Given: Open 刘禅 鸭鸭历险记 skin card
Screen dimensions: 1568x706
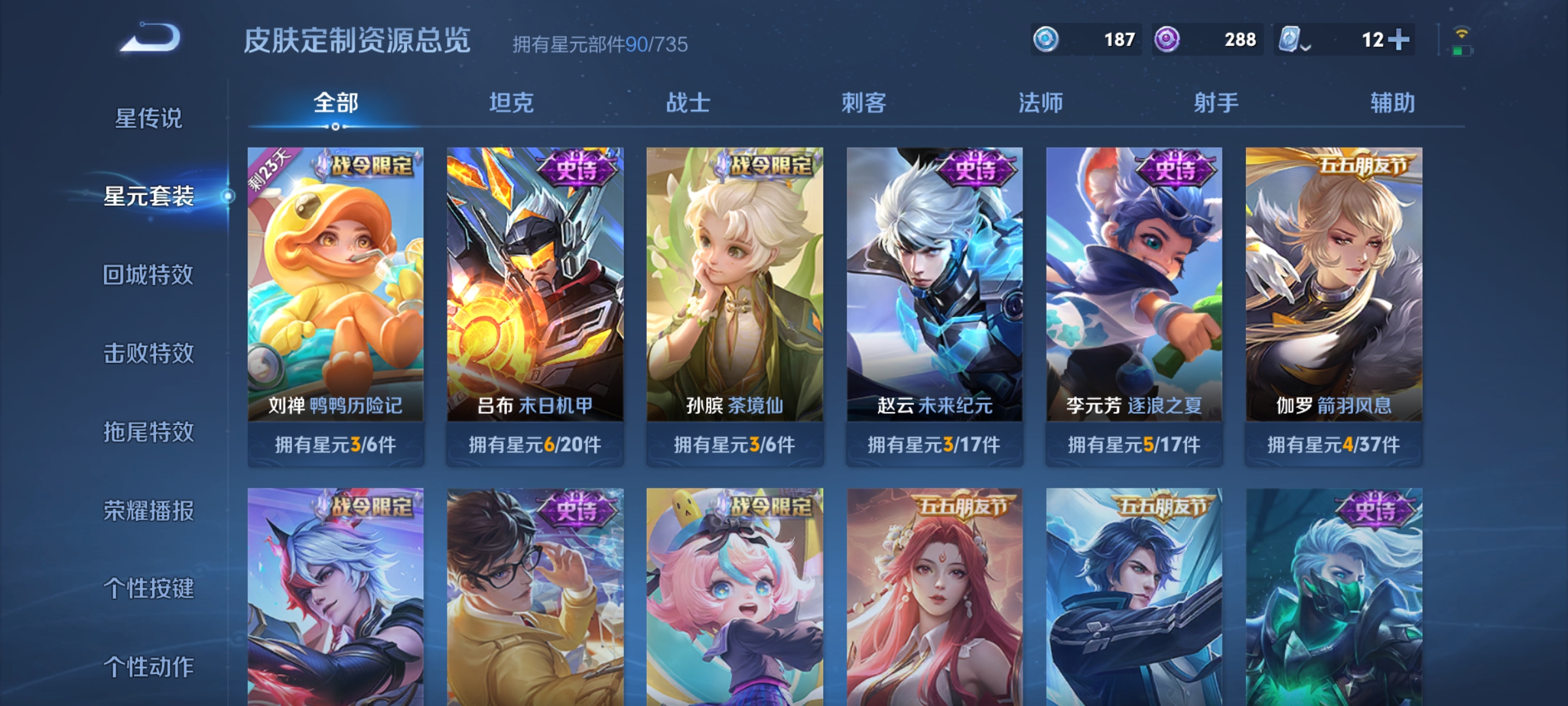Looking at the screenshot, I should 335,294.
